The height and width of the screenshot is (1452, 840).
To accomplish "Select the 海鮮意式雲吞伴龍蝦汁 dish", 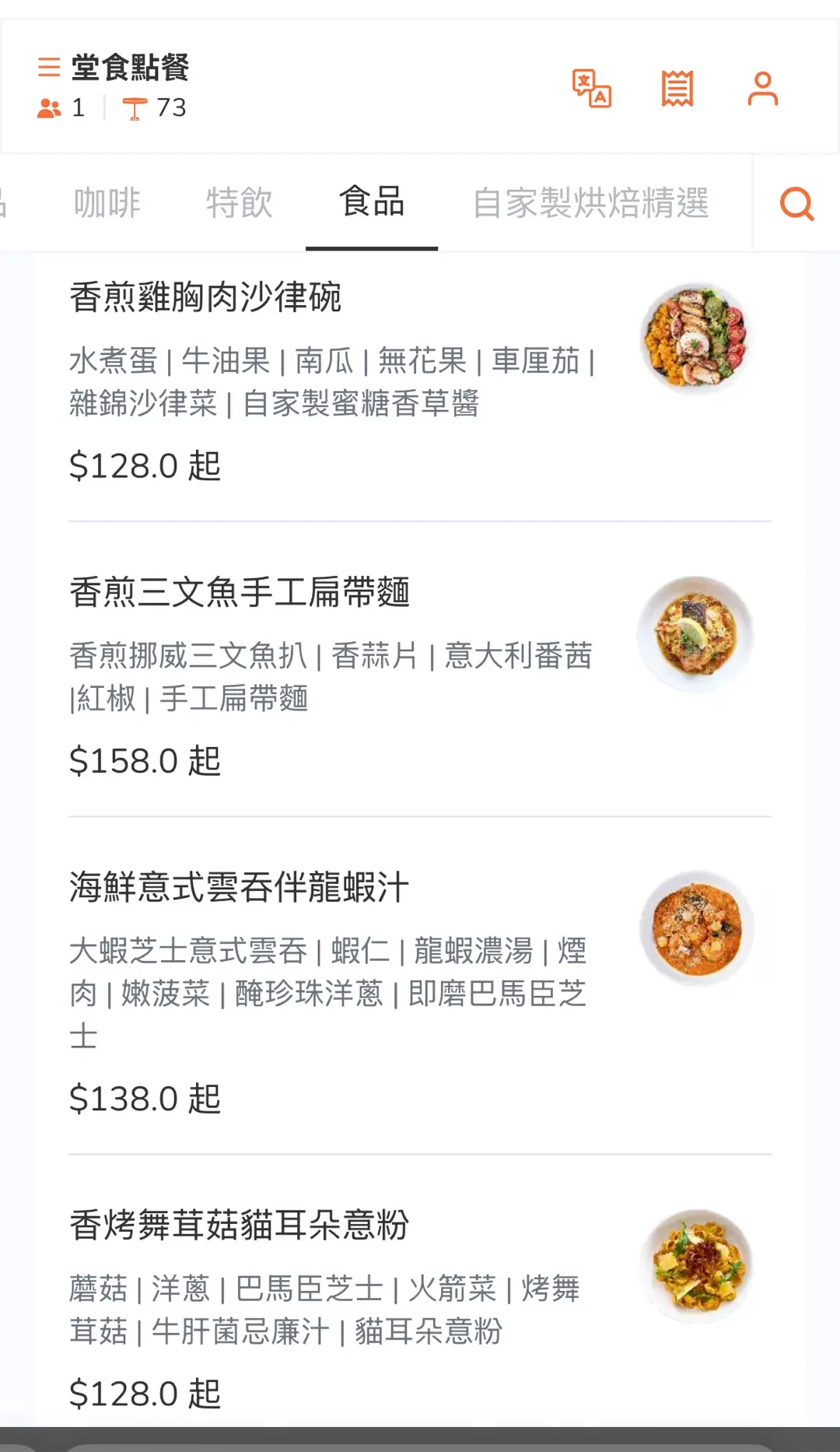I will [240, 888].
